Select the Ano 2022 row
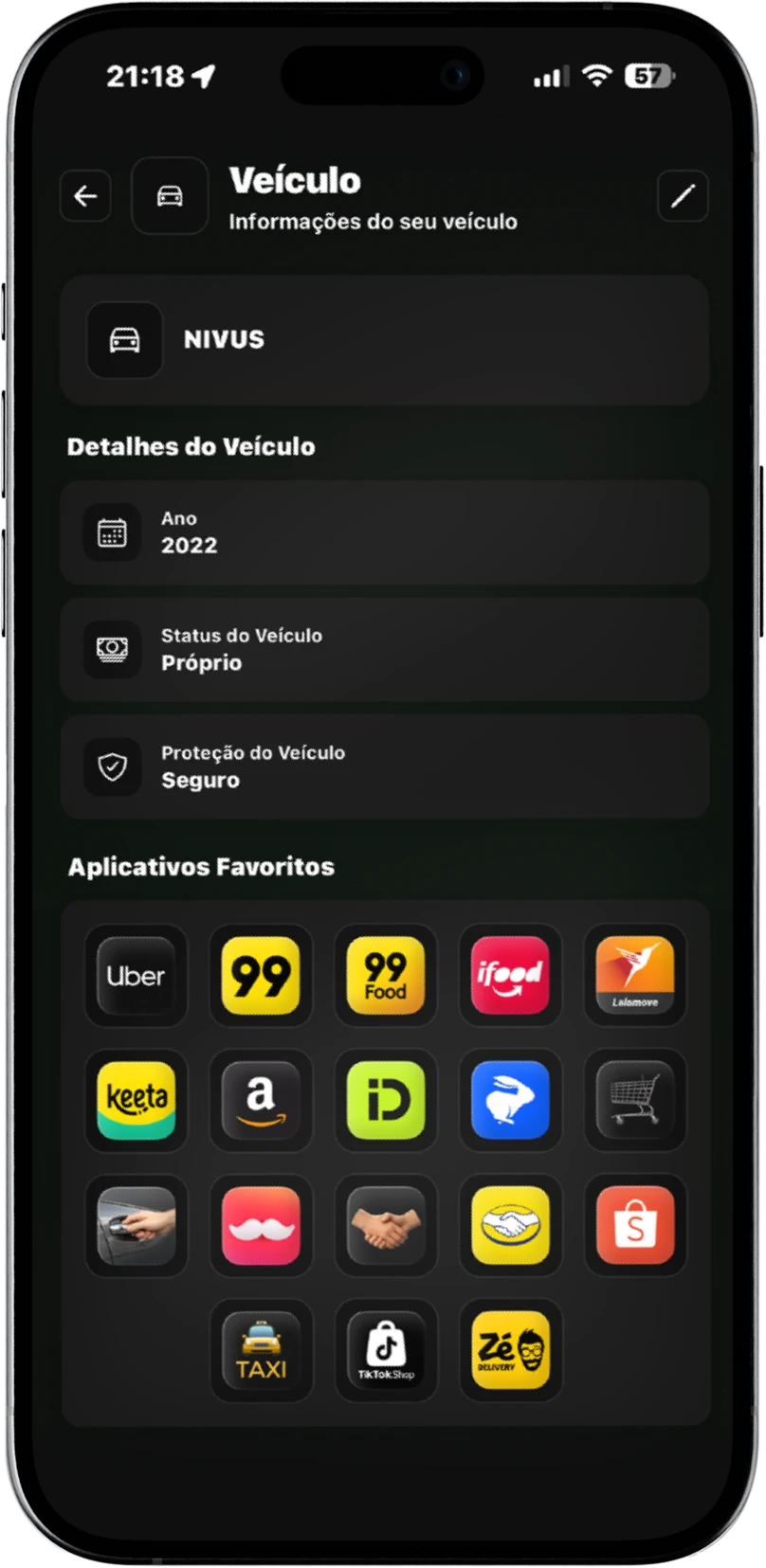766x1568 pixels. (x=384, y=532)
